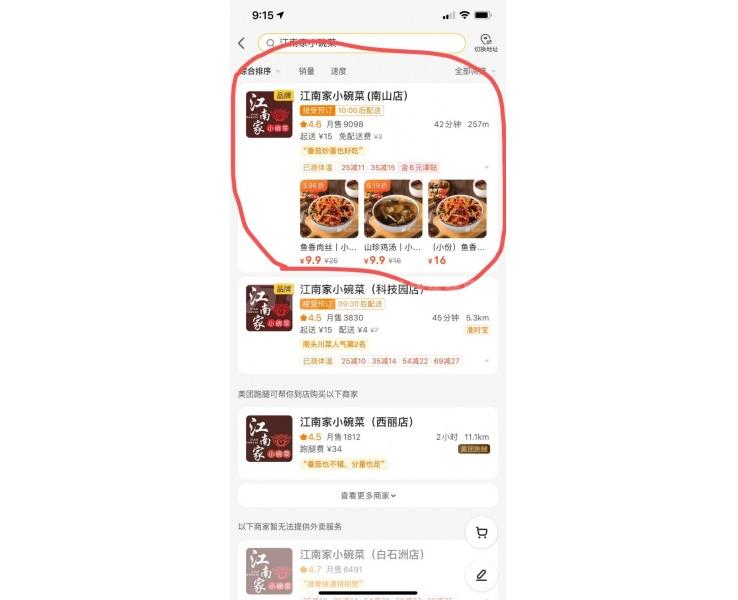Open 江南家小碗菜 (南山店) store
Image resolution: width=738 pixels, height=600 pixels.
click(x=353, y=96)
